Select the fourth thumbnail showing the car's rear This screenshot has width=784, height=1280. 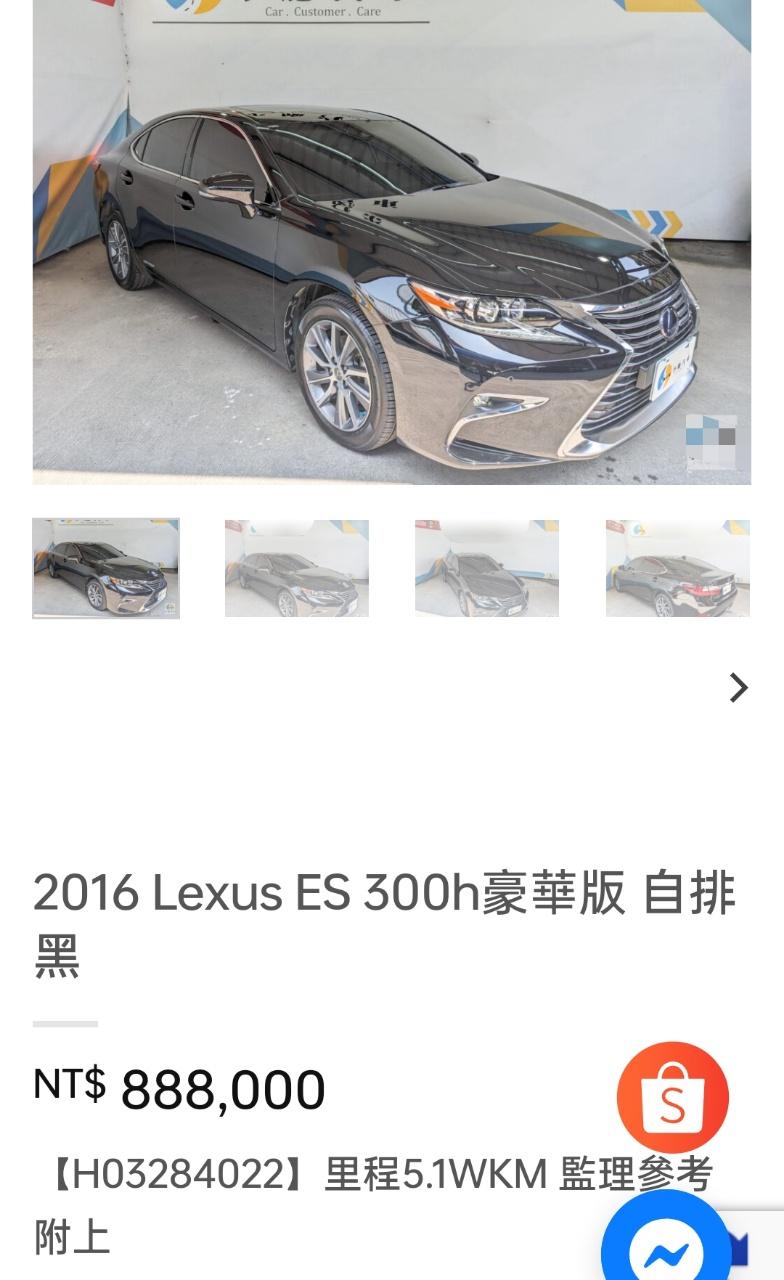click(677, 568)
